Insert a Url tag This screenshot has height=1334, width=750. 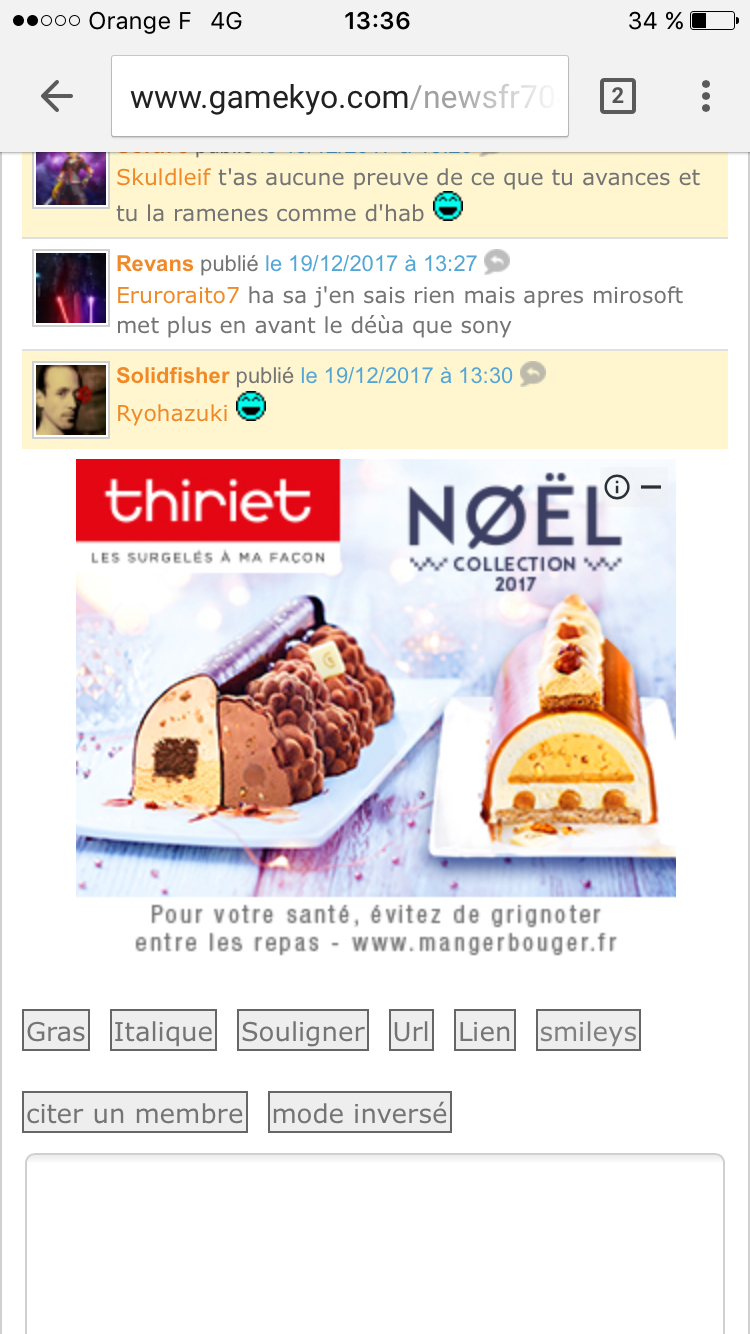pos(411,1031)
